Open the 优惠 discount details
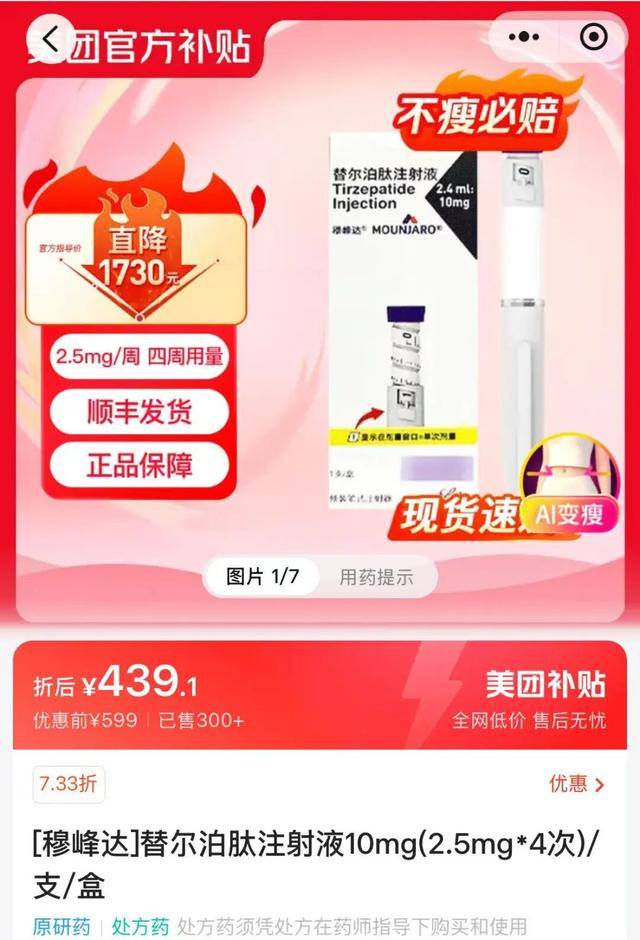The height and width of the screenshot is (940, 640). (x=577, y=784)
